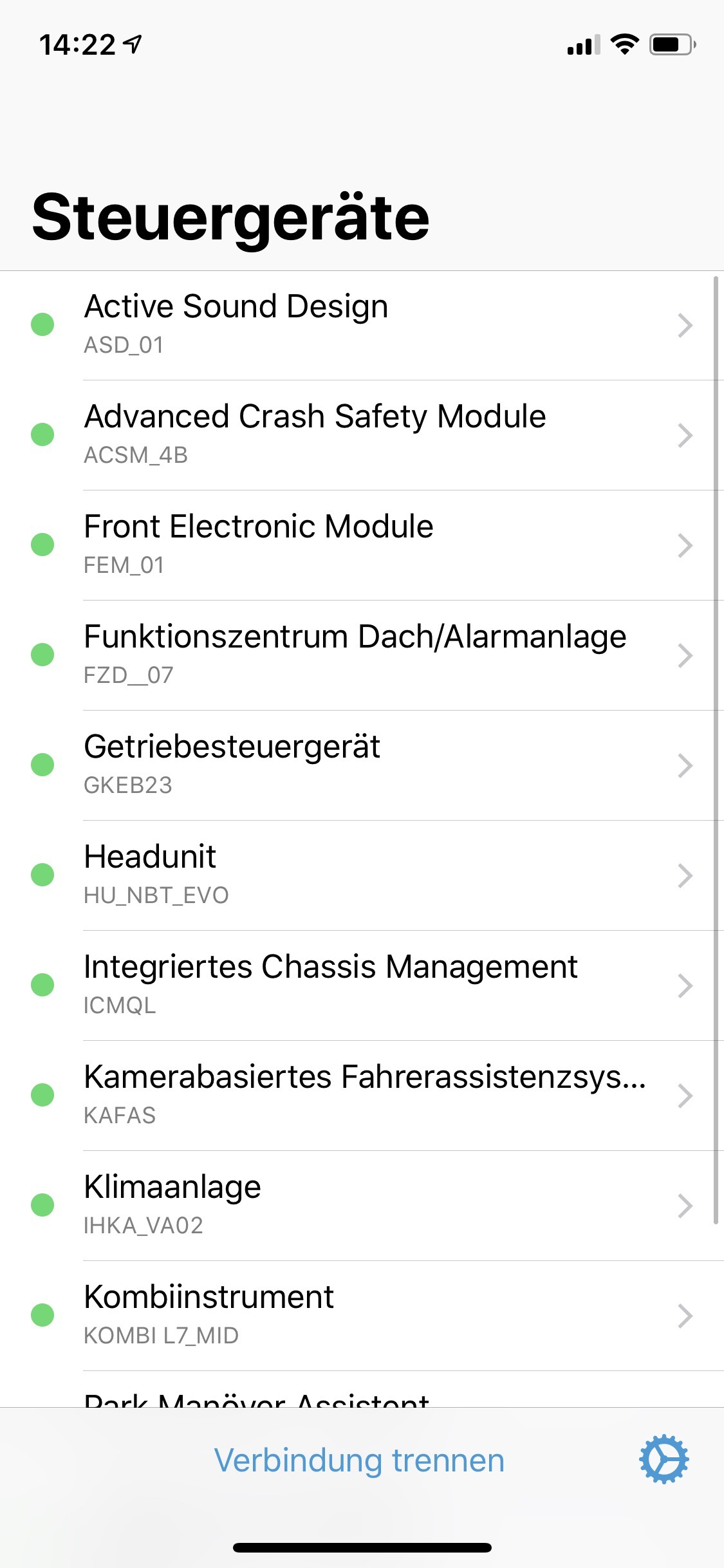724x1568 pixels.
Task: Open the settings gear icon
Action: (x=664, y=1459)
